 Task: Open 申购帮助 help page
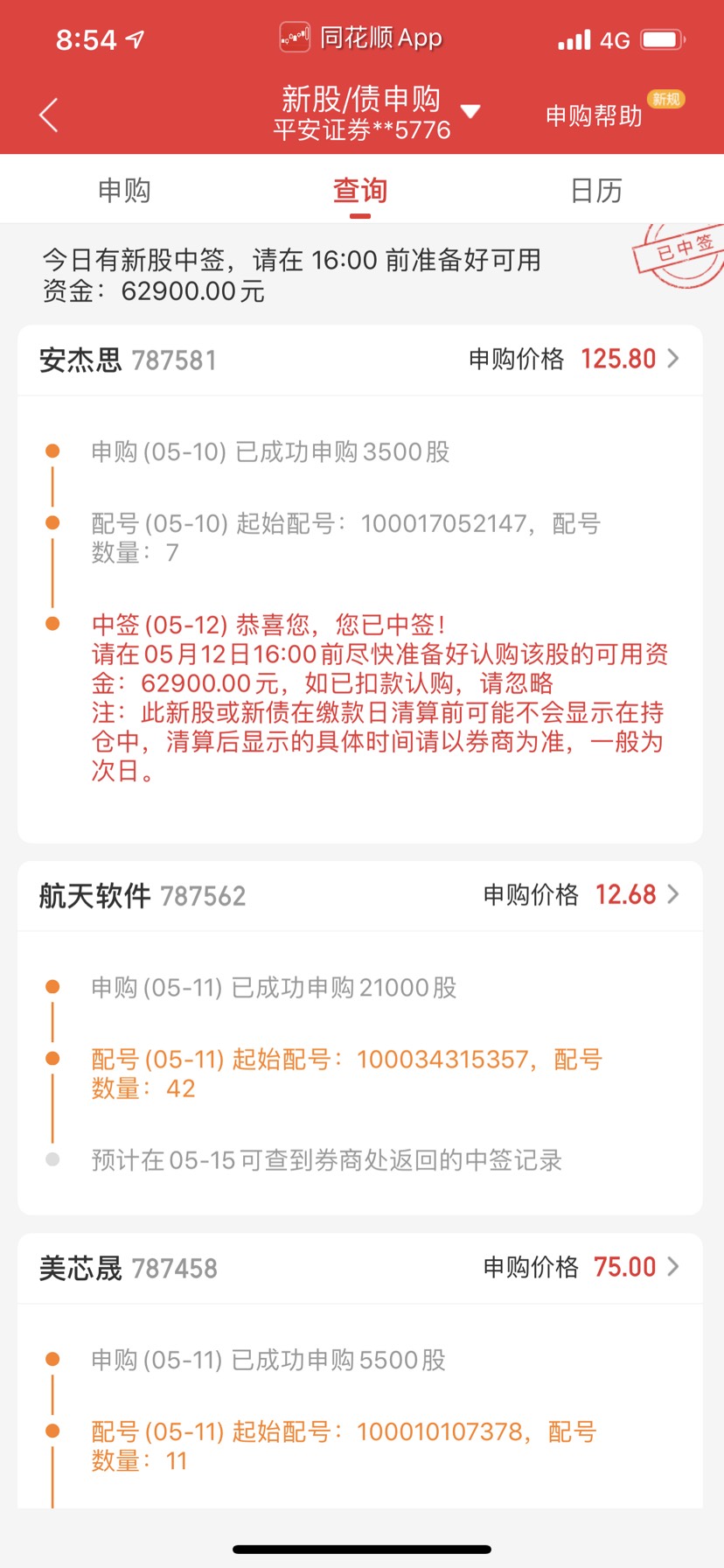point(595,115)
